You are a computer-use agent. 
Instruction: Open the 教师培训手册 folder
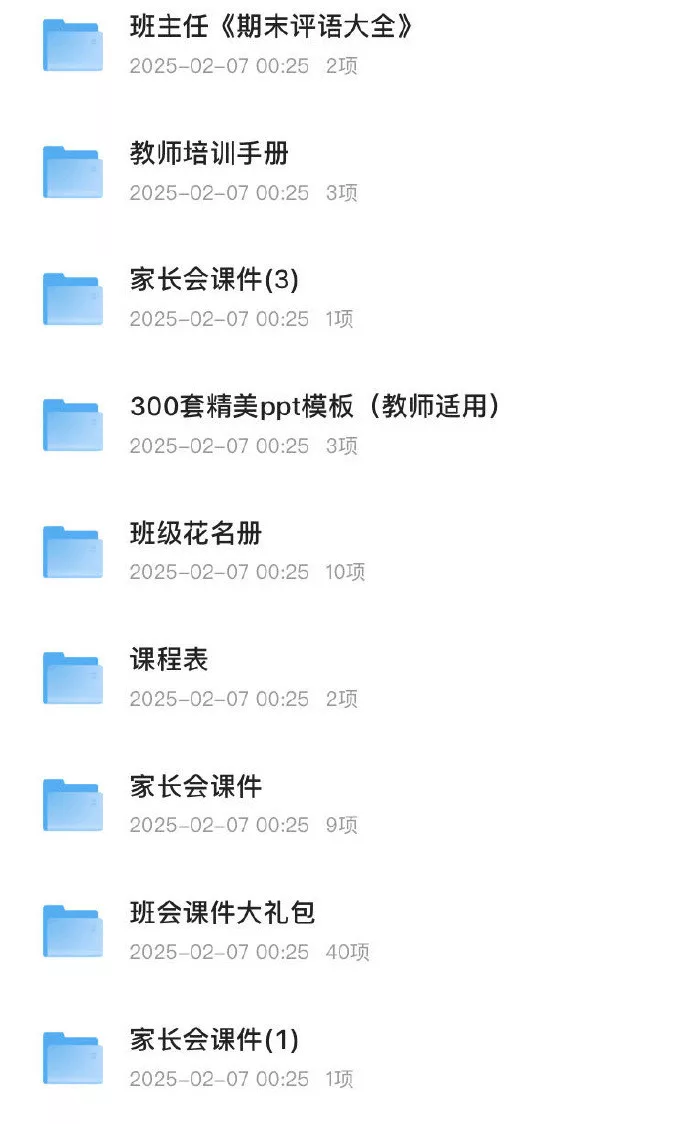pyautogui.click(x=210, y=154)
